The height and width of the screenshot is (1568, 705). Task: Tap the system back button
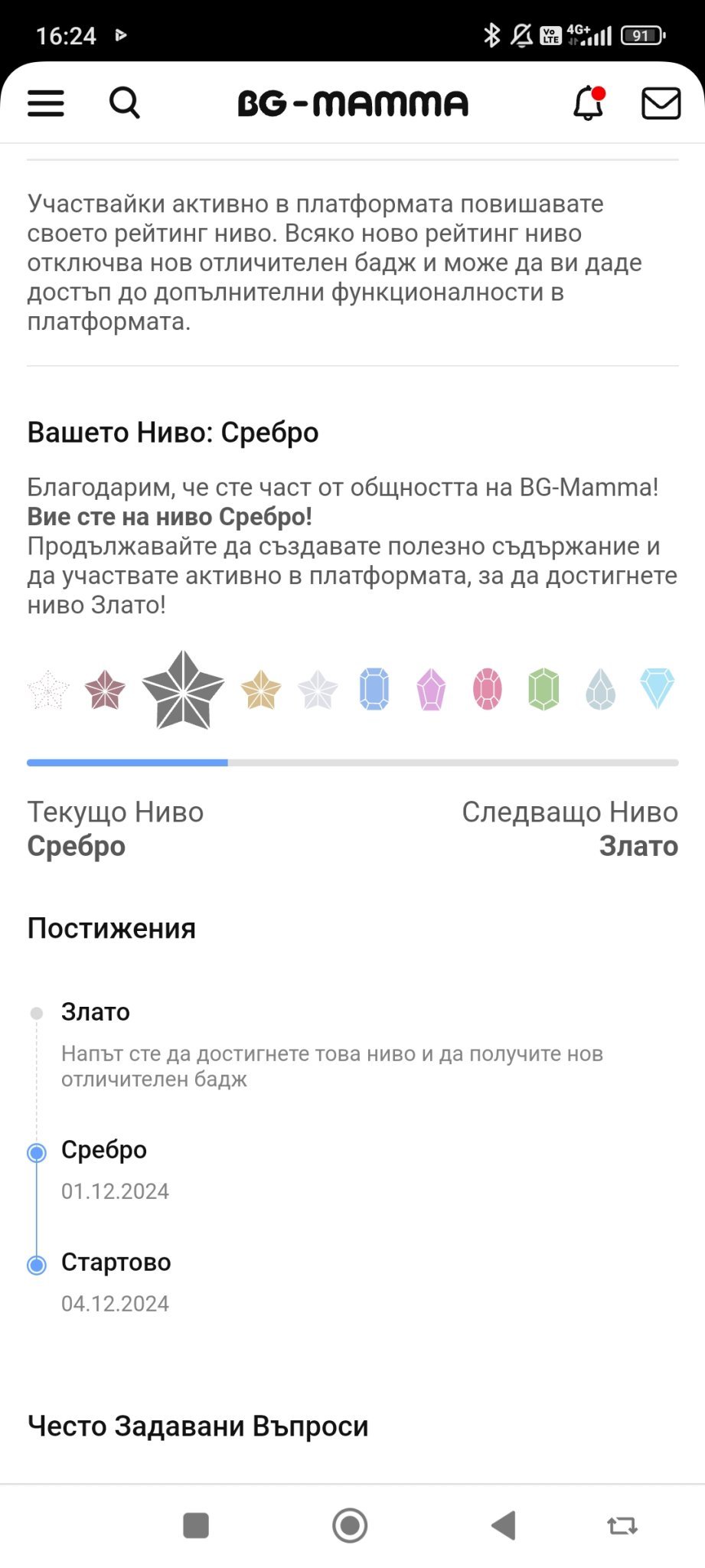504,1525
